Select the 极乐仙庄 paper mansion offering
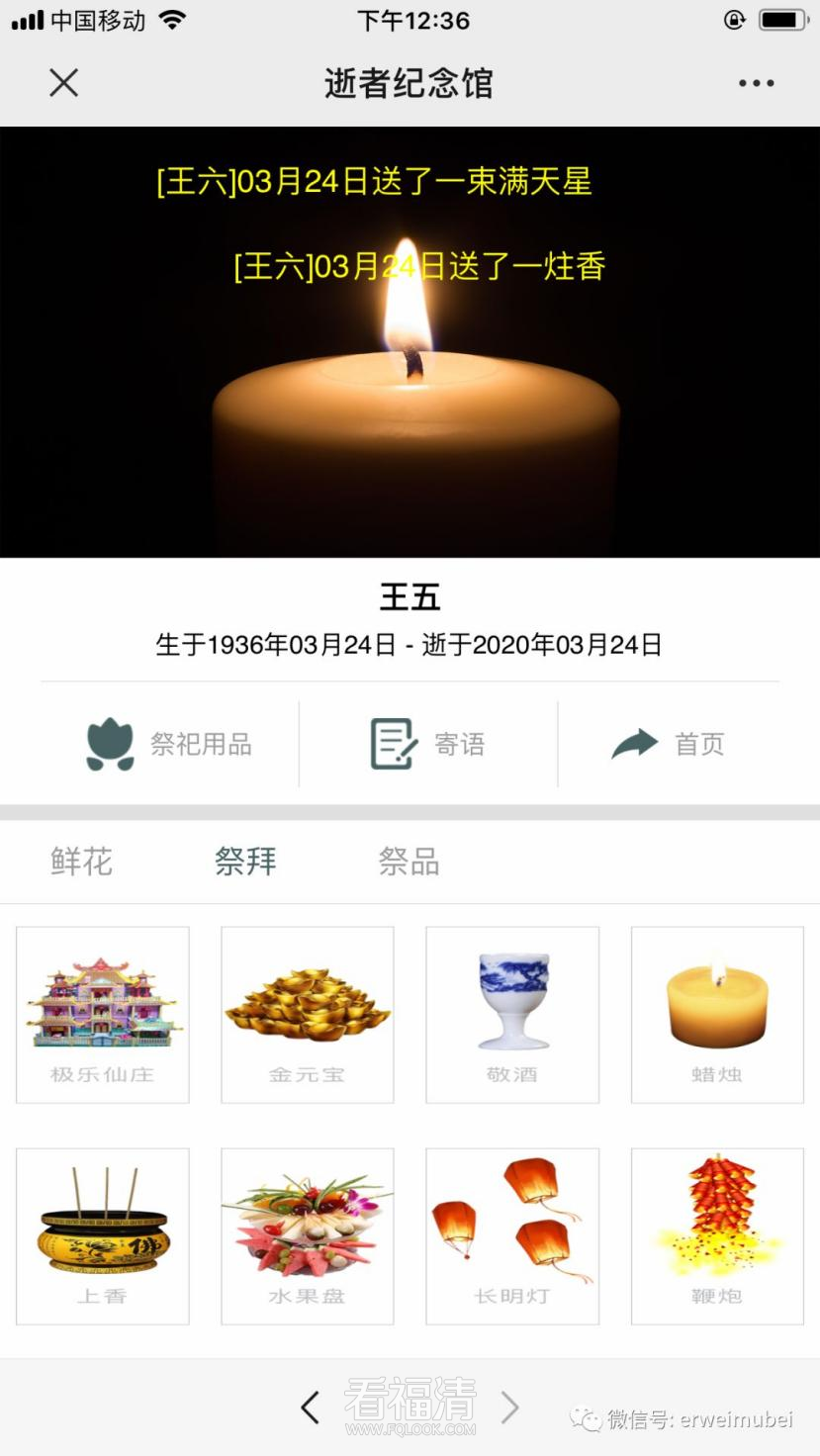820x1456 pixels. [x=102, y=1014]
